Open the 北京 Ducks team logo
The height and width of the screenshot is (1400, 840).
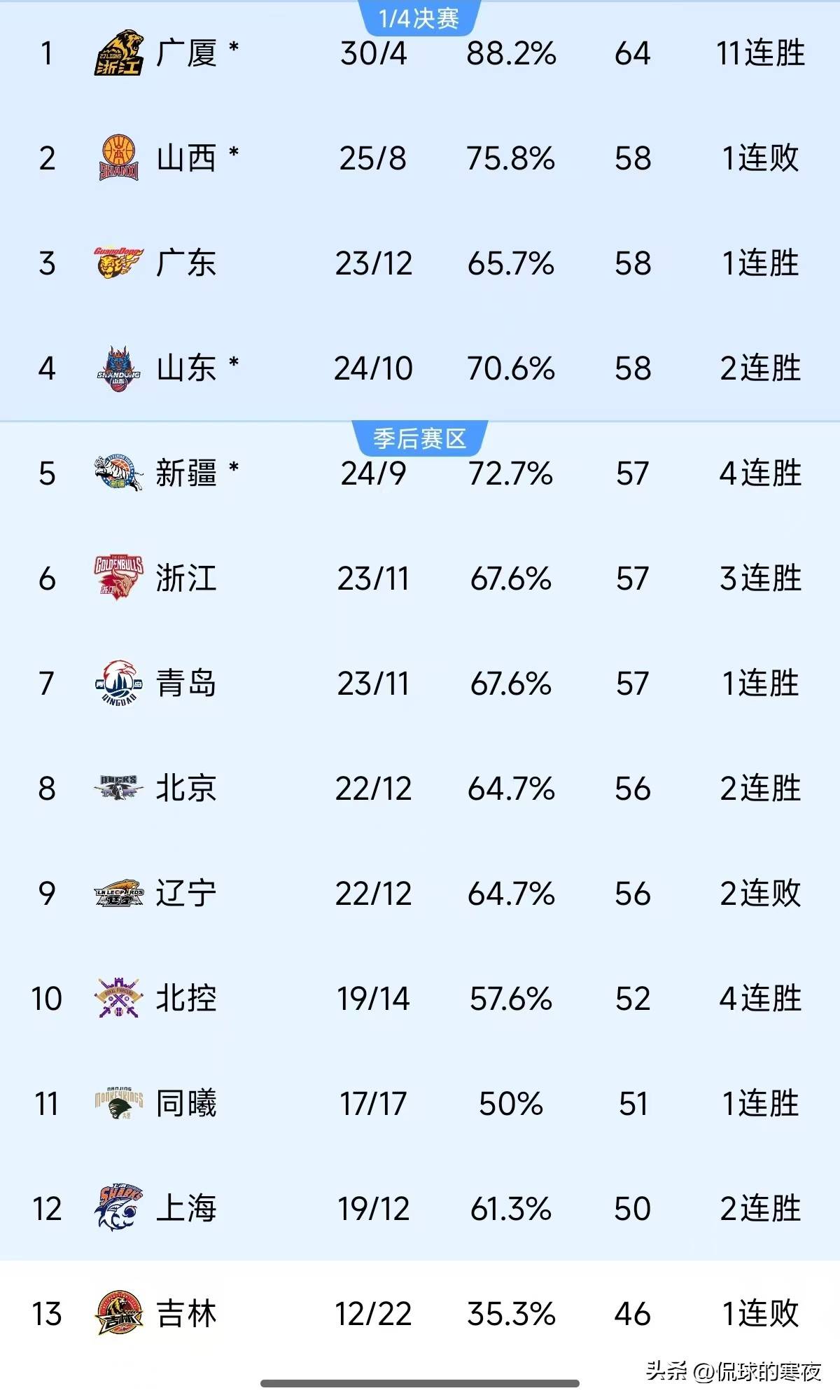point(120,789)
